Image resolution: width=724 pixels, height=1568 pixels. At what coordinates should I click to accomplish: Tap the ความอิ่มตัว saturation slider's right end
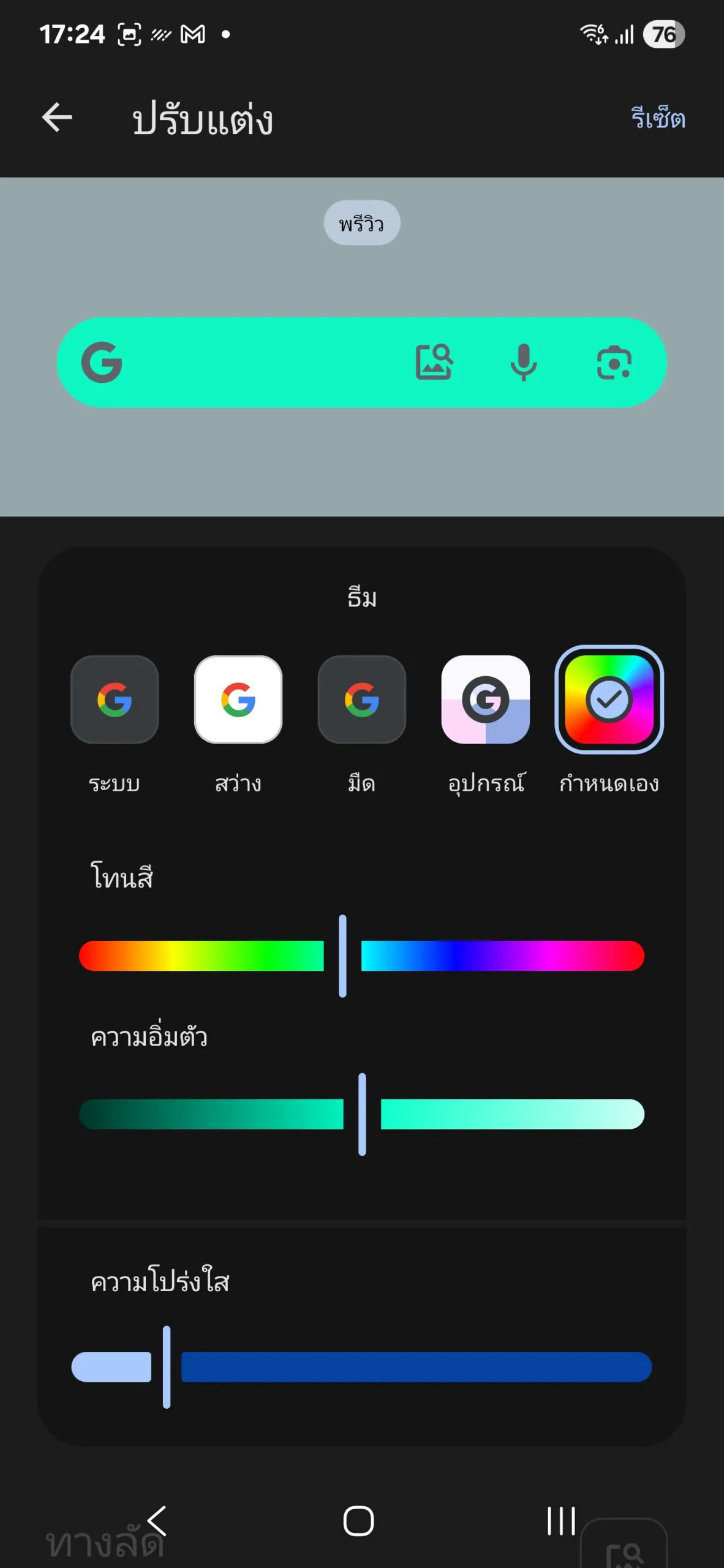[x=637, y=1114]
